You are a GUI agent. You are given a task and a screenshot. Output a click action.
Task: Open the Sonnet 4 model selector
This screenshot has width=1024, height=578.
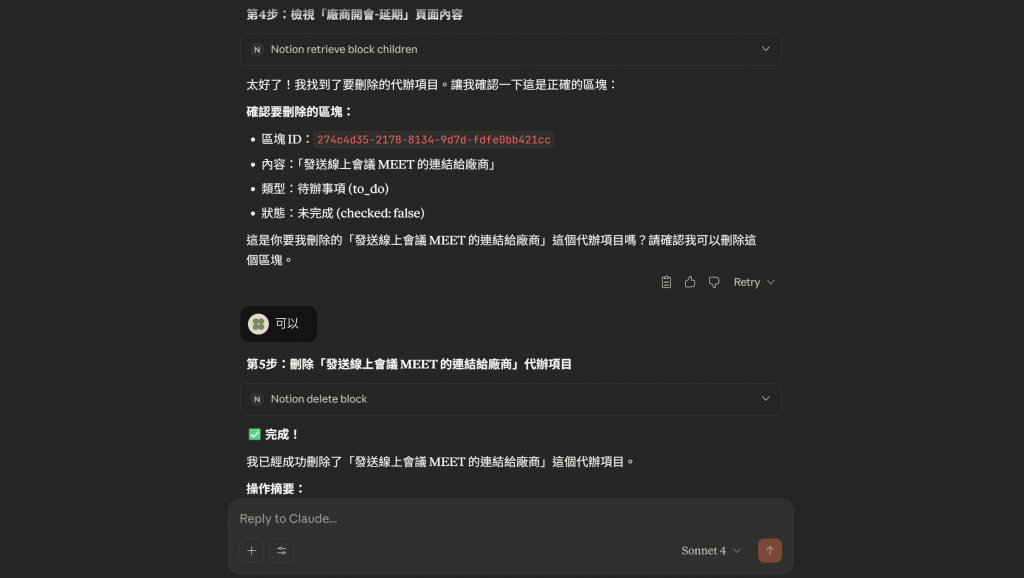click(x=711, y=550)
